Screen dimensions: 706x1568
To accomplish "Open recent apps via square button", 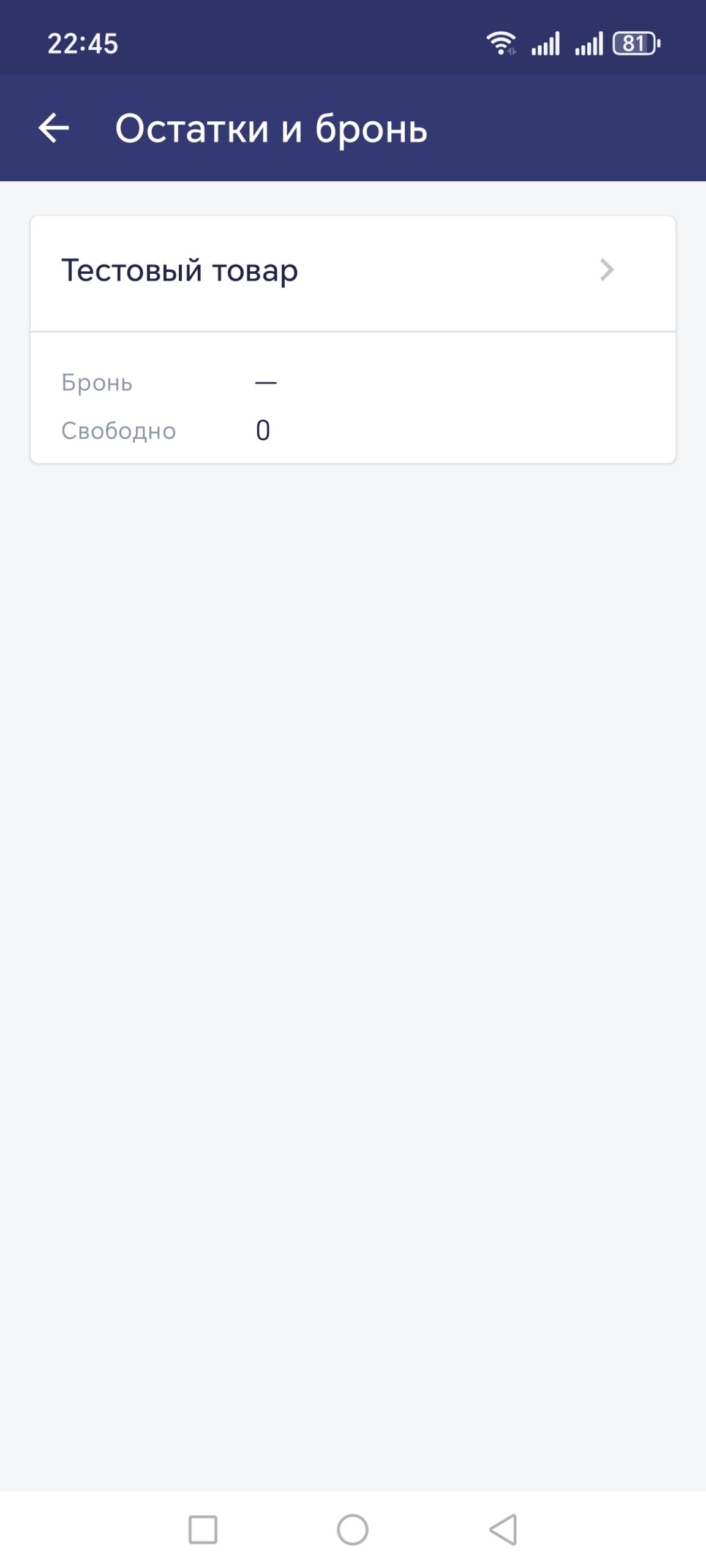I will 203,1529.
